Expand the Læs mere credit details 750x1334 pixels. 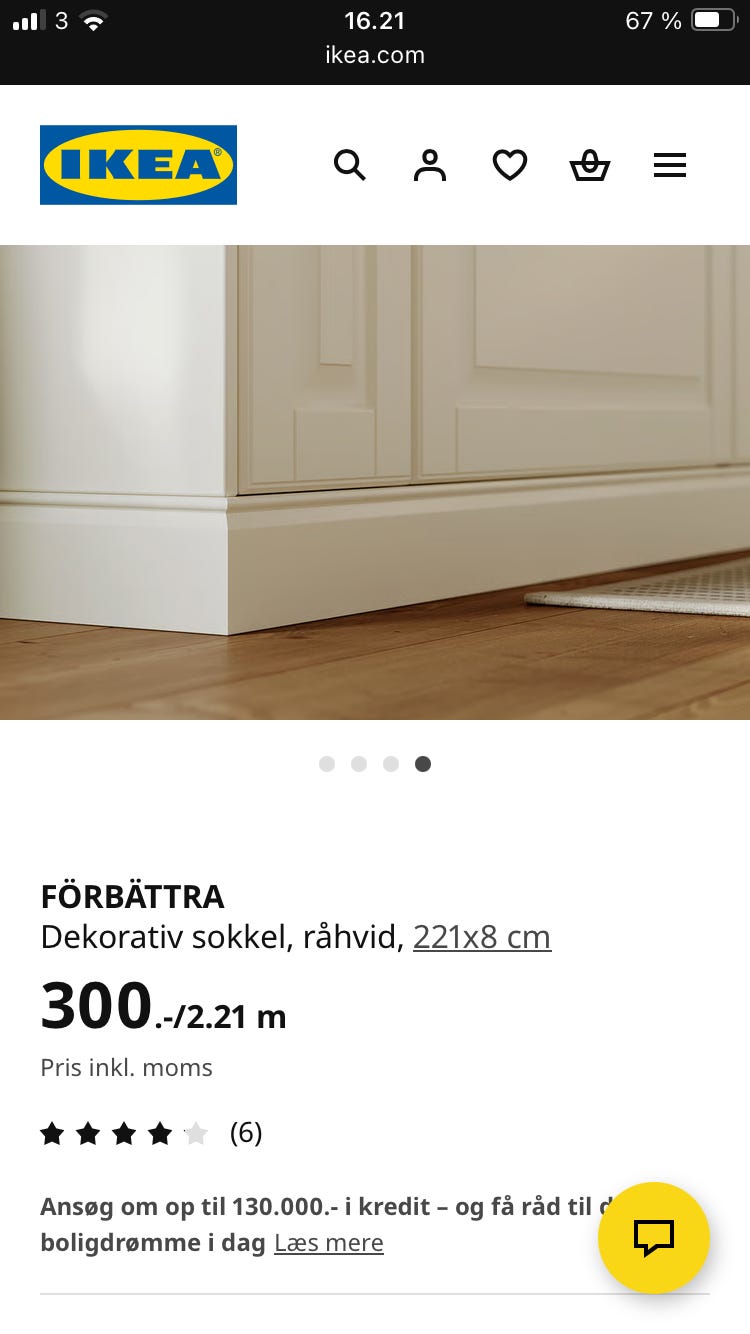(328, 1242)
